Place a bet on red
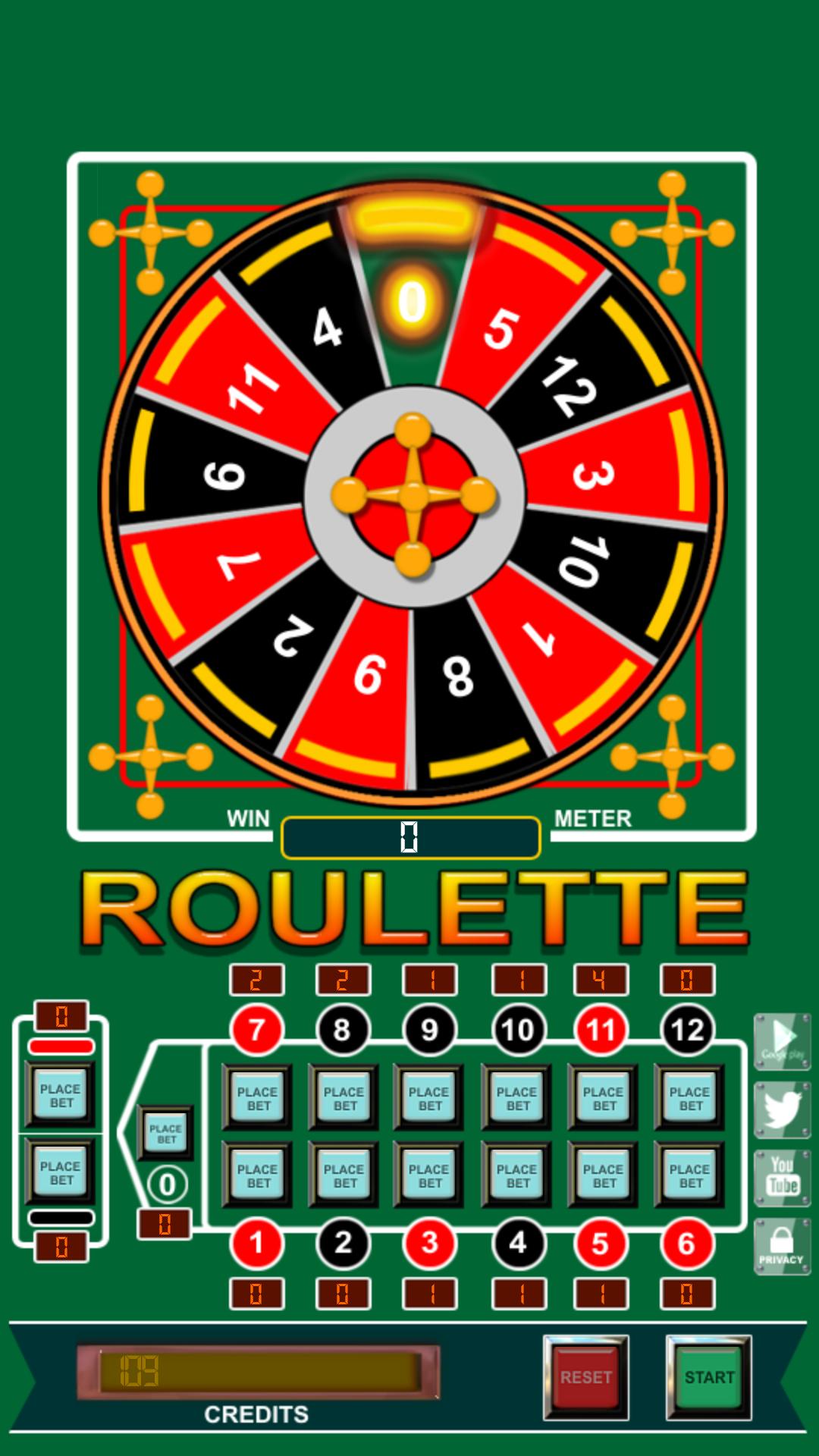Screen dimensions: 819x1456 click(61, 1095)
